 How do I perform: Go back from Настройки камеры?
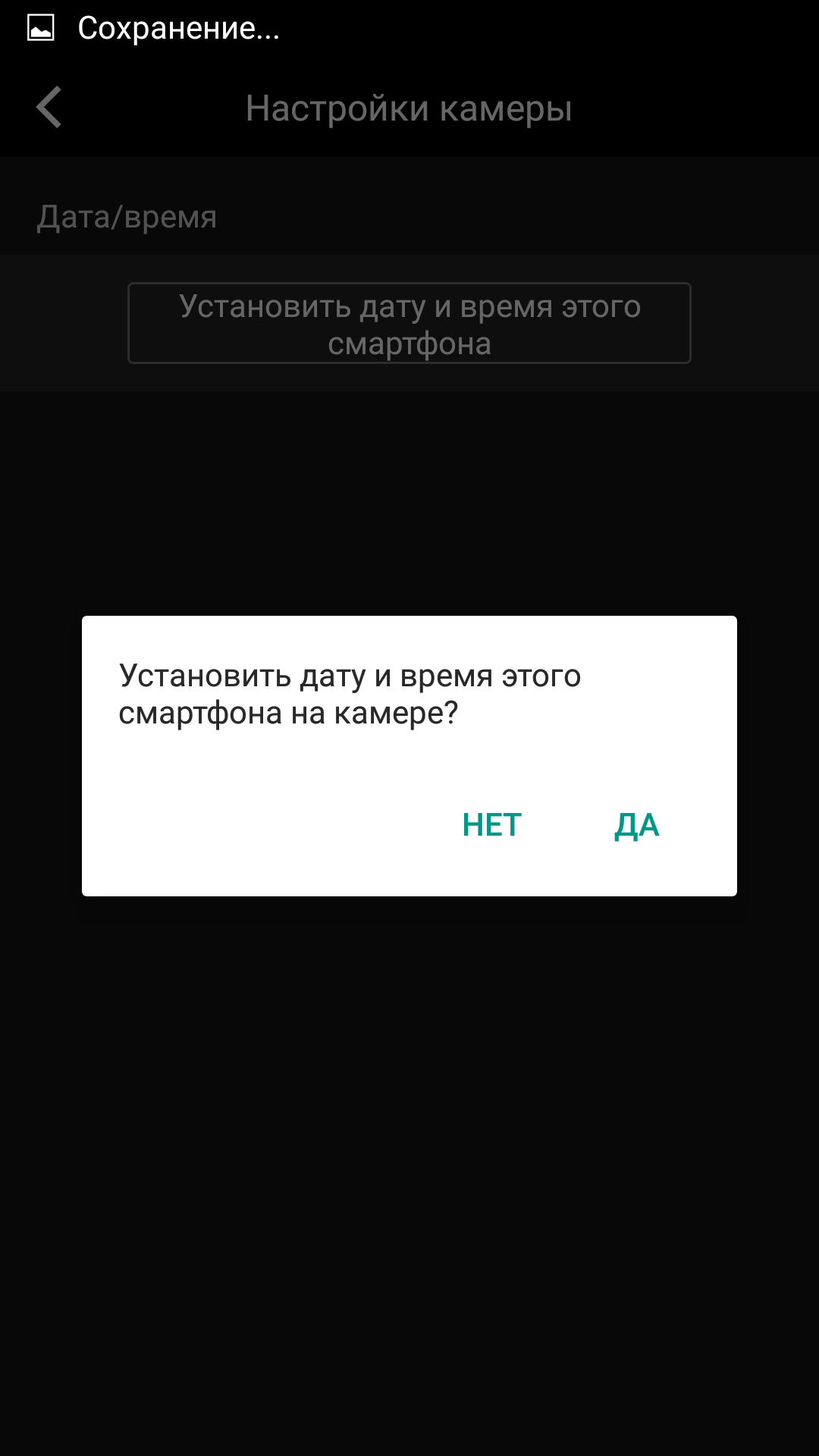(x=49, y=108)
